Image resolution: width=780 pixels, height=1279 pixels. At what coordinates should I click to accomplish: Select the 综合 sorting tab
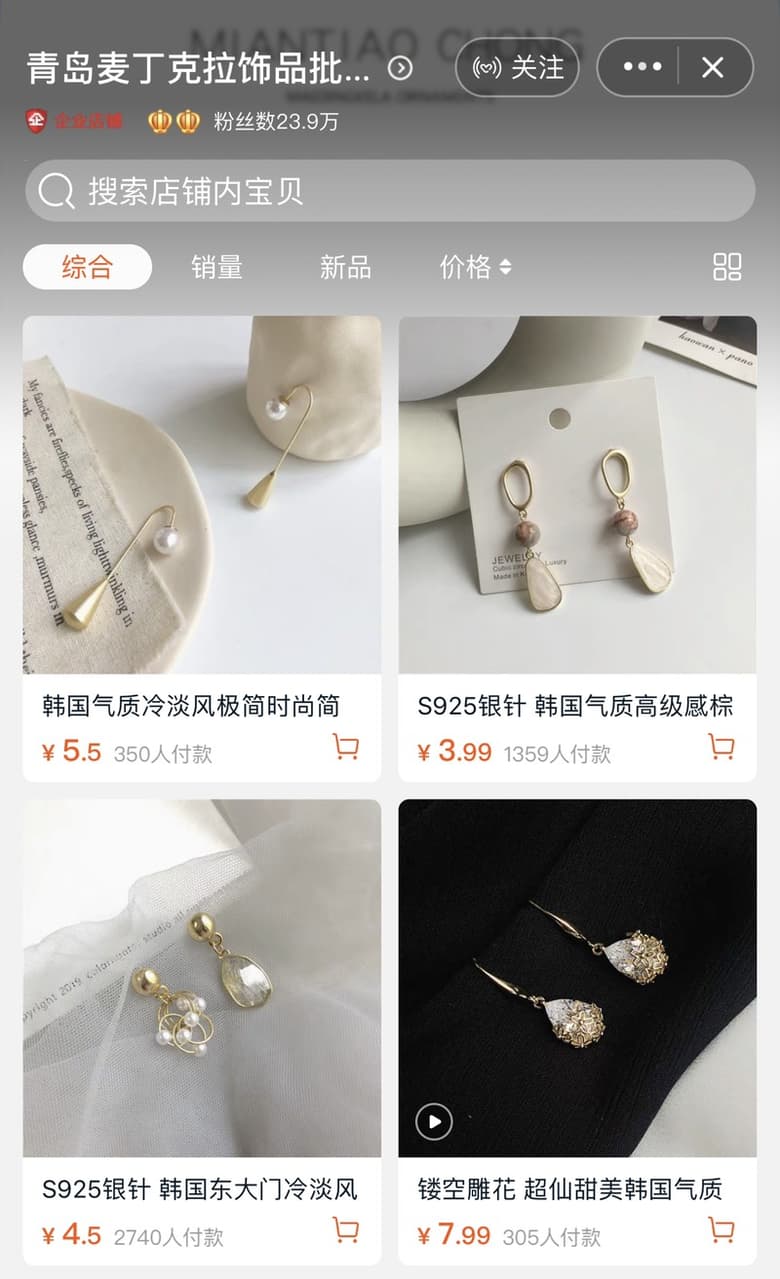coord(87,267)
